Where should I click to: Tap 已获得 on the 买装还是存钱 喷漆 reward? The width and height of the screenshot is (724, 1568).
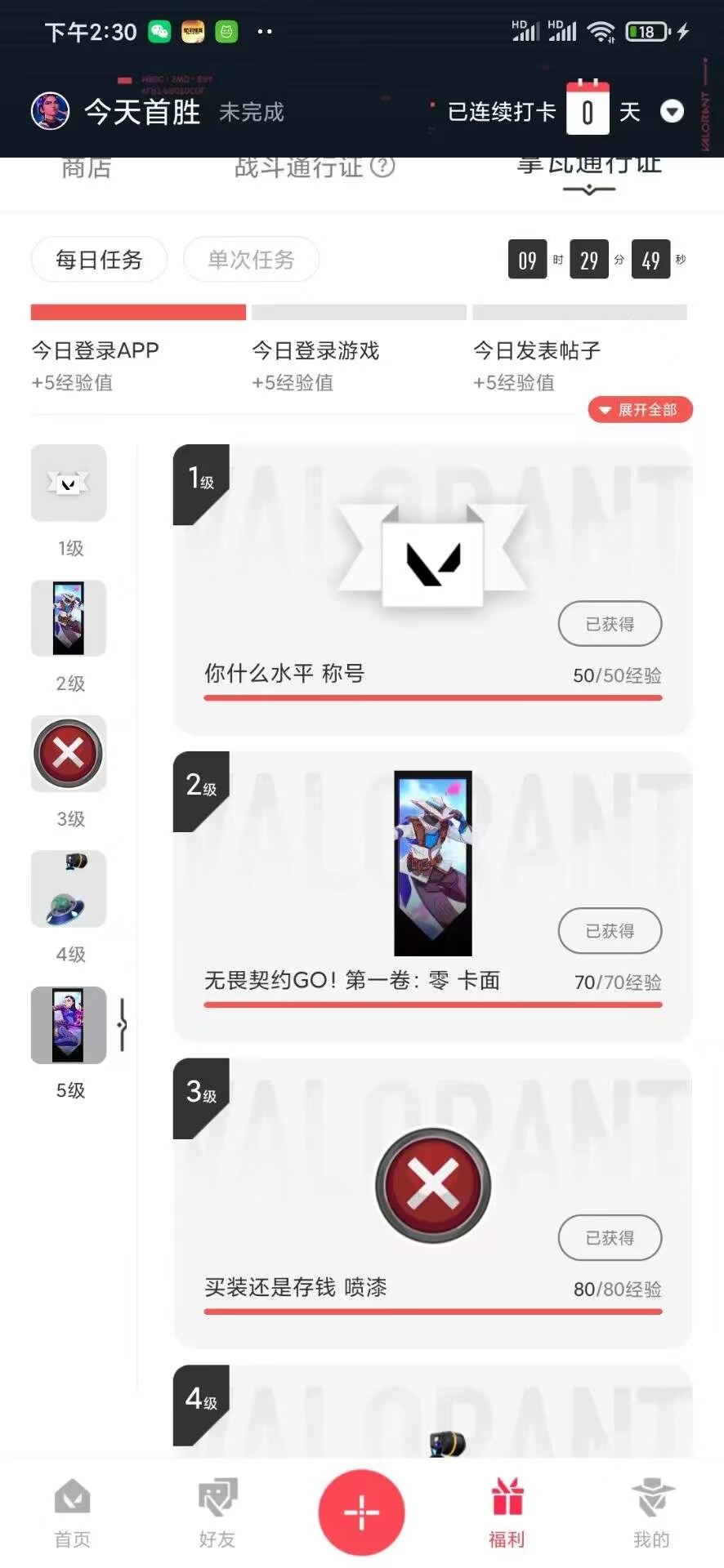tap(610, 1238)
